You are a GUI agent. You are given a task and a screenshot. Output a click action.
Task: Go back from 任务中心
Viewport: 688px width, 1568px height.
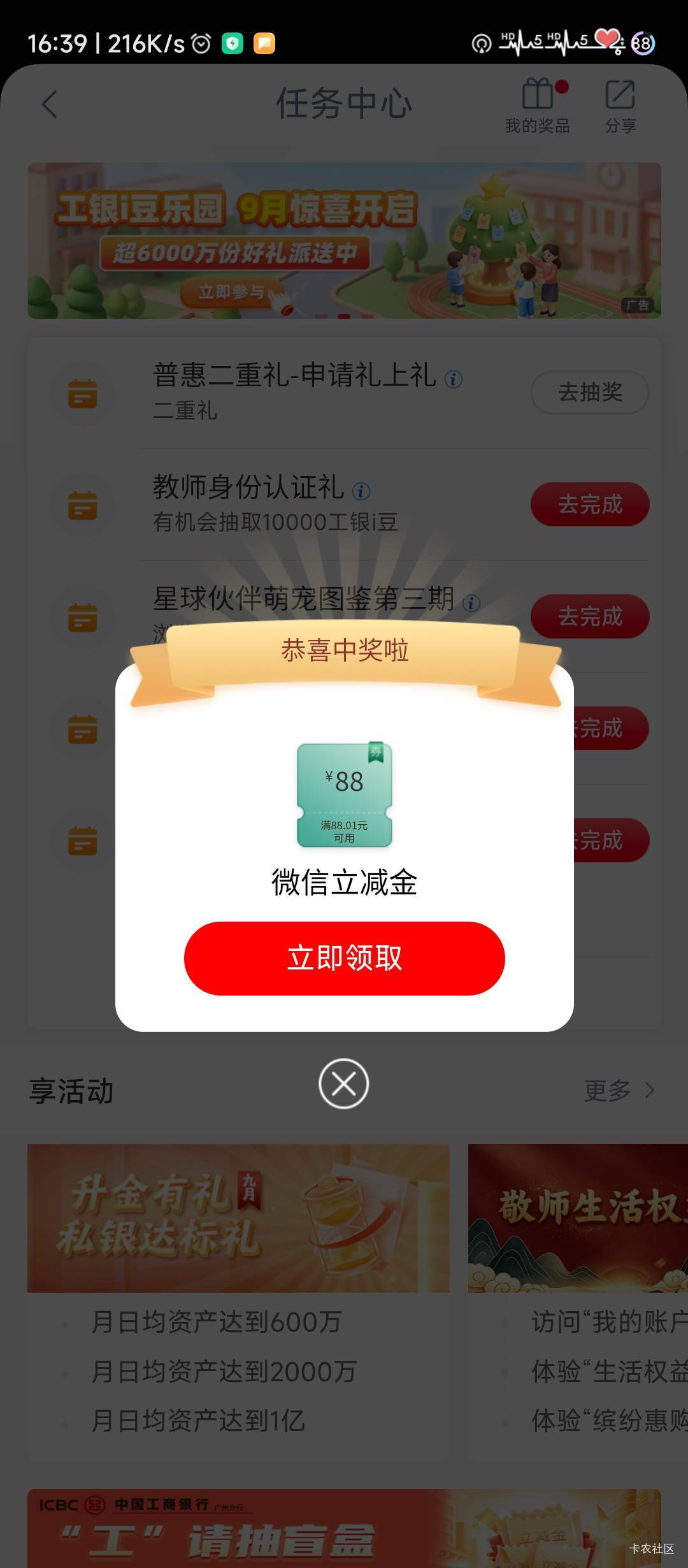(50, 104)
